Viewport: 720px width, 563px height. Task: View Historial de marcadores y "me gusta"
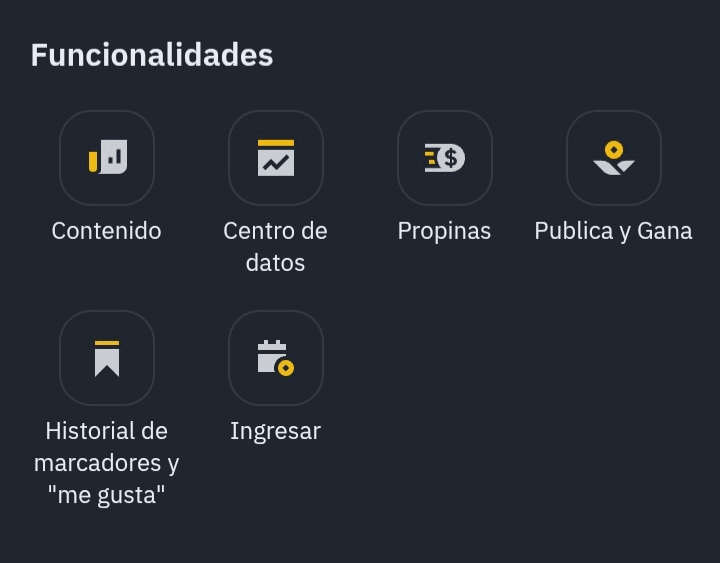coord(107,358)
